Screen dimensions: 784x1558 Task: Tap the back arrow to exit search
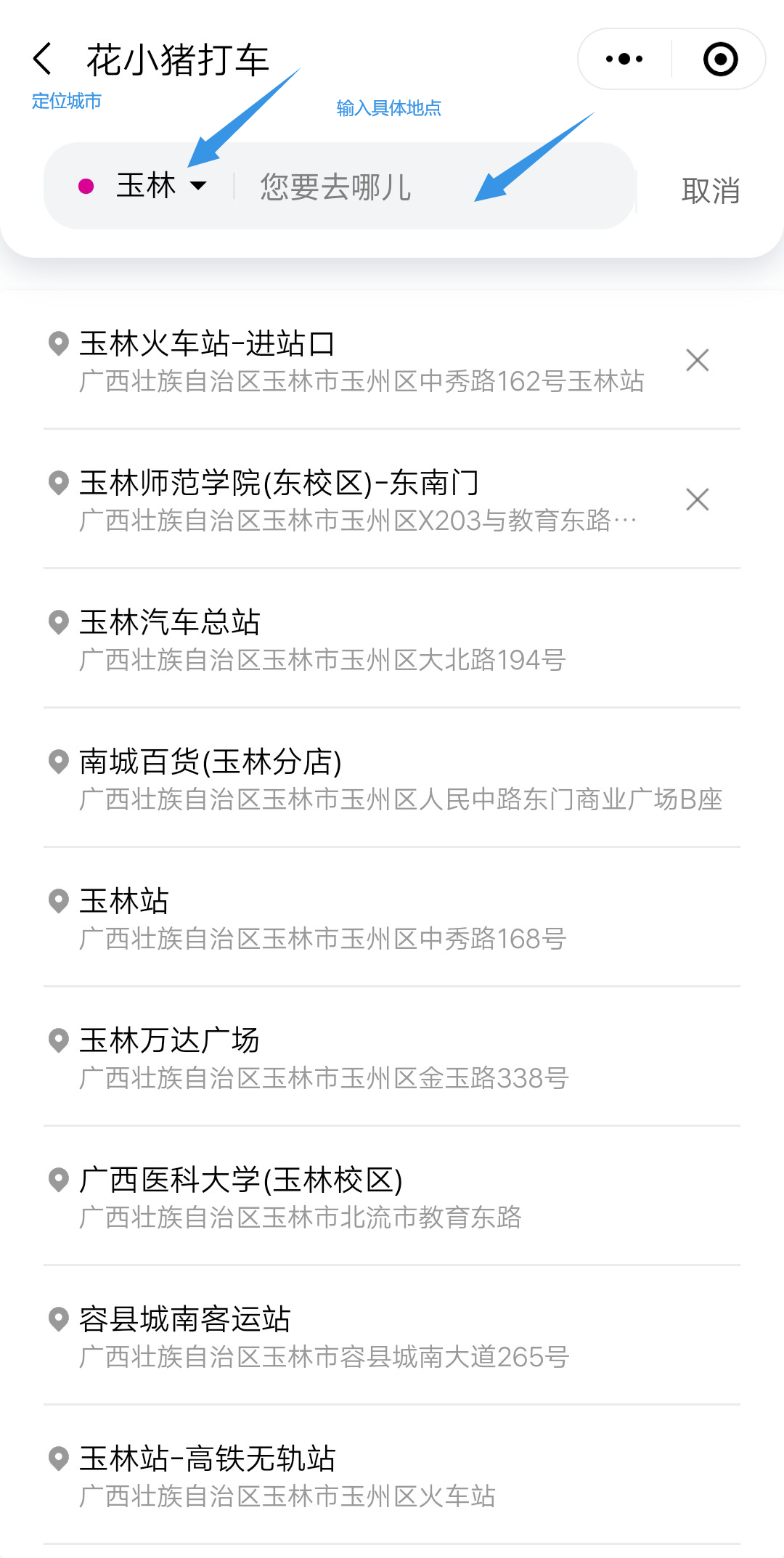[41, 60]
